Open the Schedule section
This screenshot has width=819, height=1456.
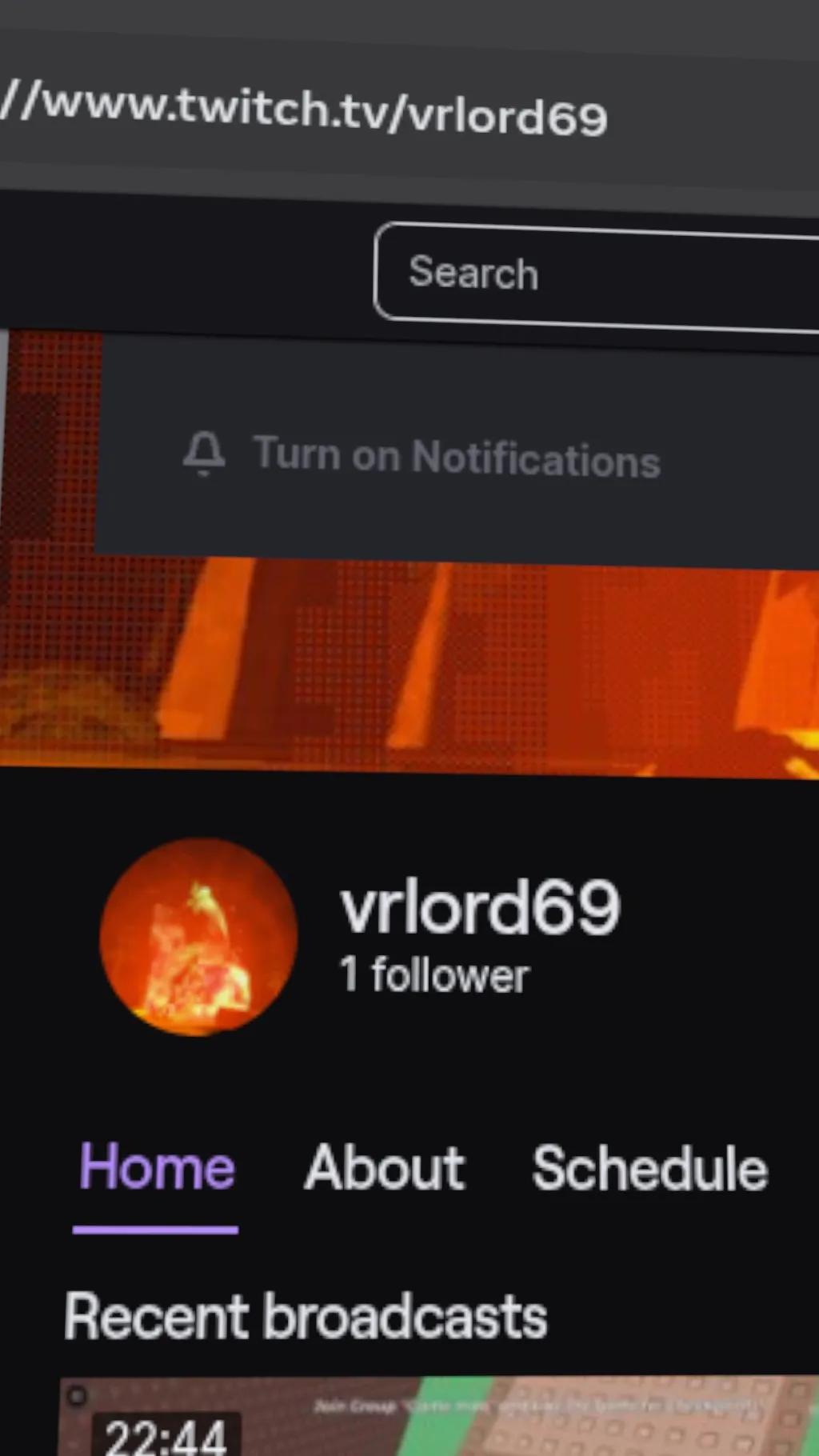pyautogui.click(x=648, y=1168)
